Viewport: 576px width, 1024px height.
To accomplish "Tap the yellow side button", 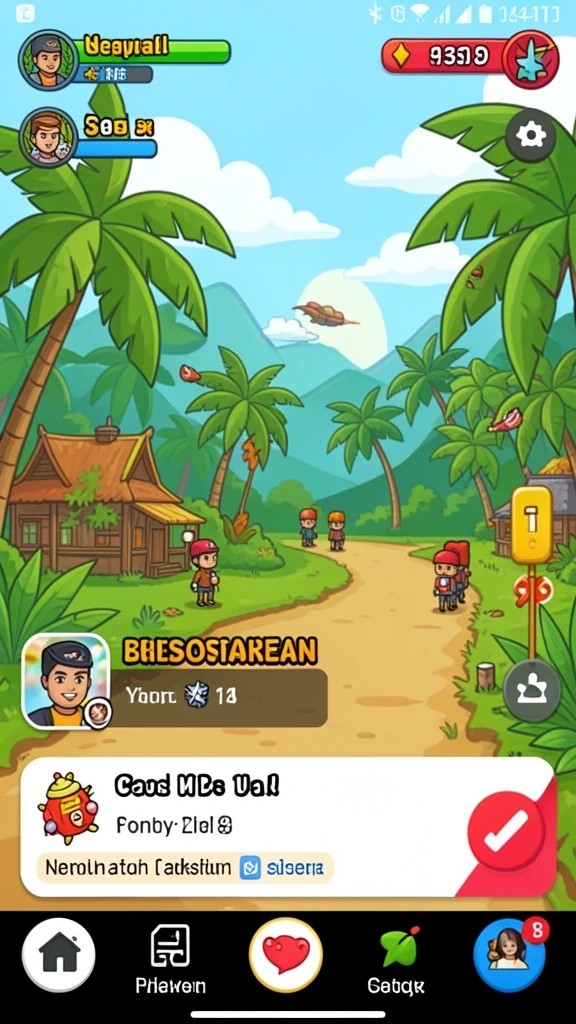I will (x=531, y=524).
